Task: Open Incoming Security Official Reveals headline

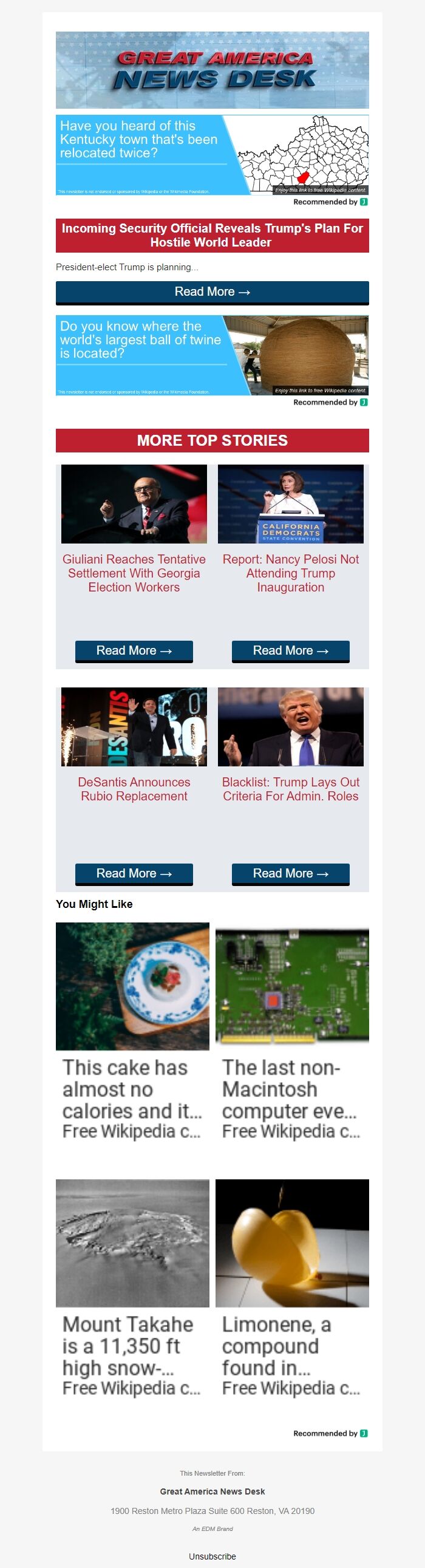Action: 212,236
